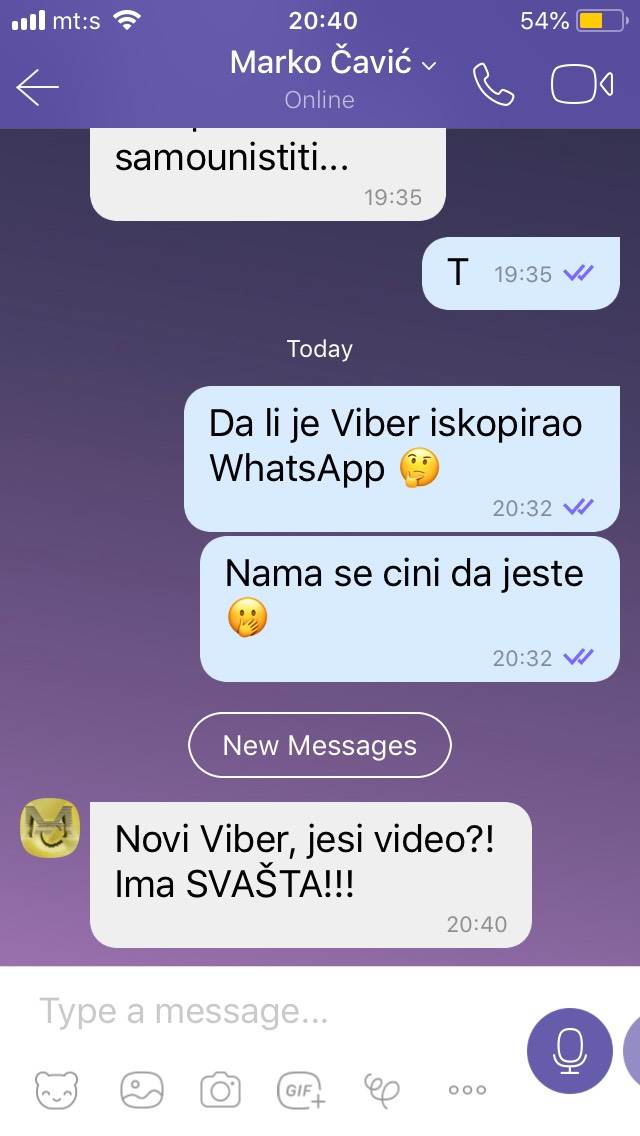The image size is (640, 1136).
Task: Go back to the chat list
Action: [x=38, y=87]
